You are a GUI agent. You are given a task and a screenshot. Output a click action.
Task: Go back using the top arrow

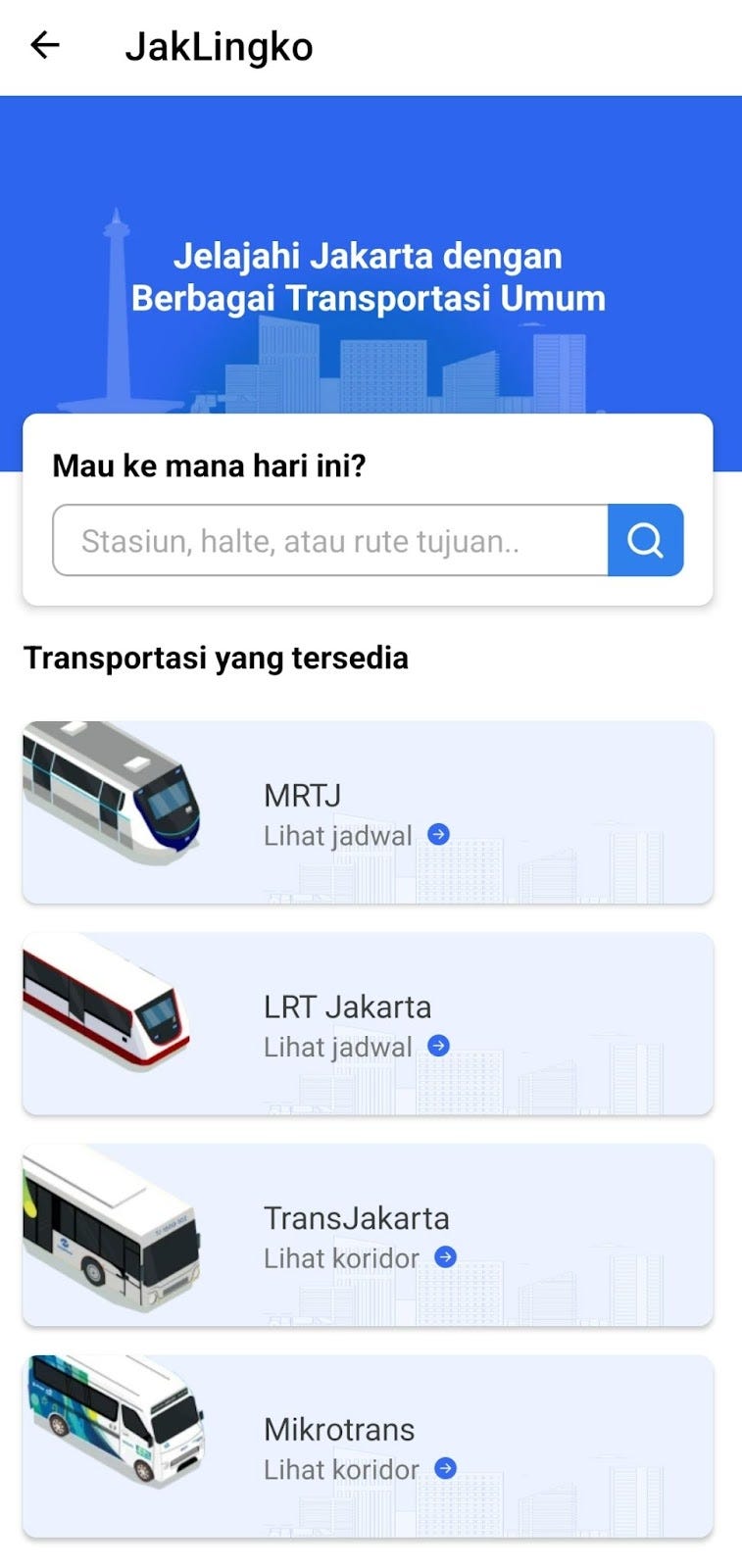(45, 45)
